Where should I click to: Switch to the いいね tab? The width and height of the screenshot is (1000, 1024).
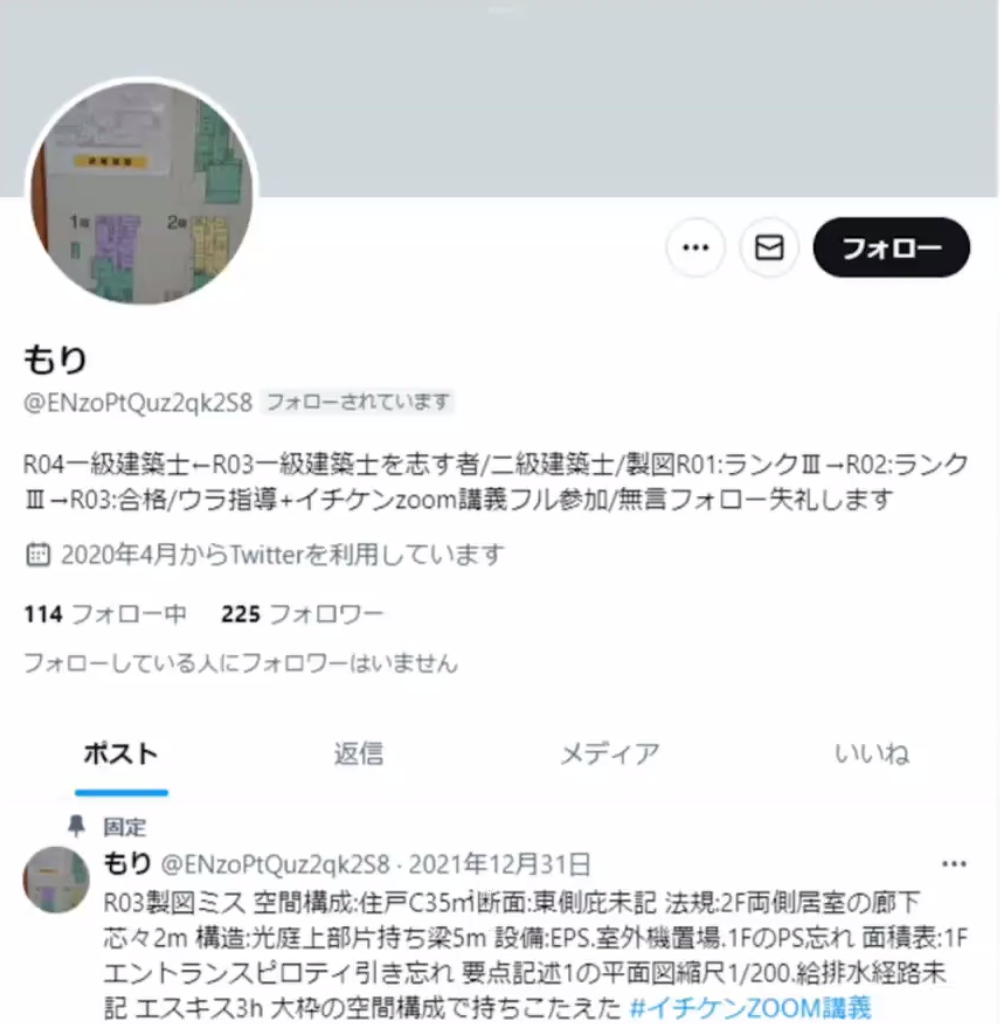point(872,753)
